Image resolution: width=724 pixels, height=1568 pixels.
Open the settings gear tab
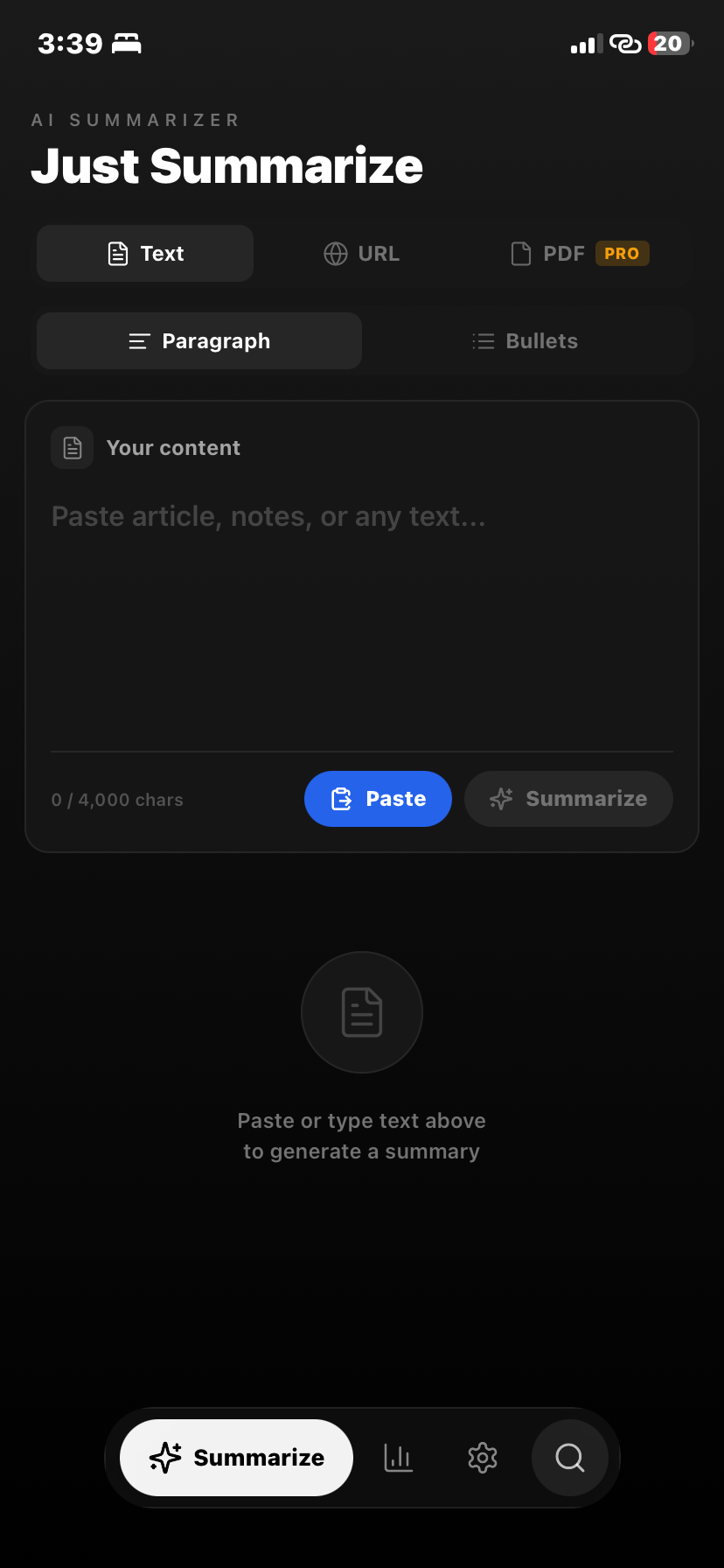pyautogui.click(x=483, y=1458)
